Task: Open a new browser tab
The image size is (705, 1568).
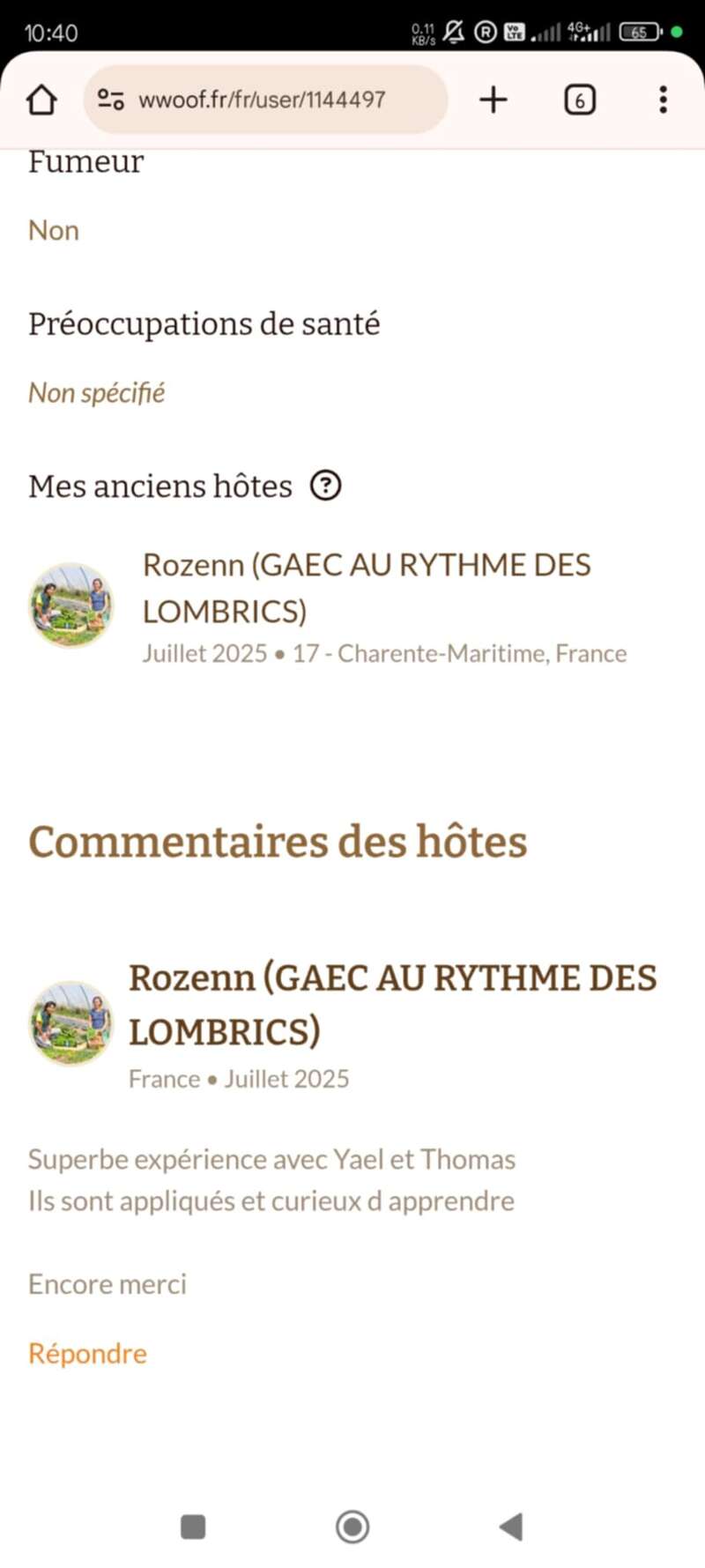Action: coord(493,100)
